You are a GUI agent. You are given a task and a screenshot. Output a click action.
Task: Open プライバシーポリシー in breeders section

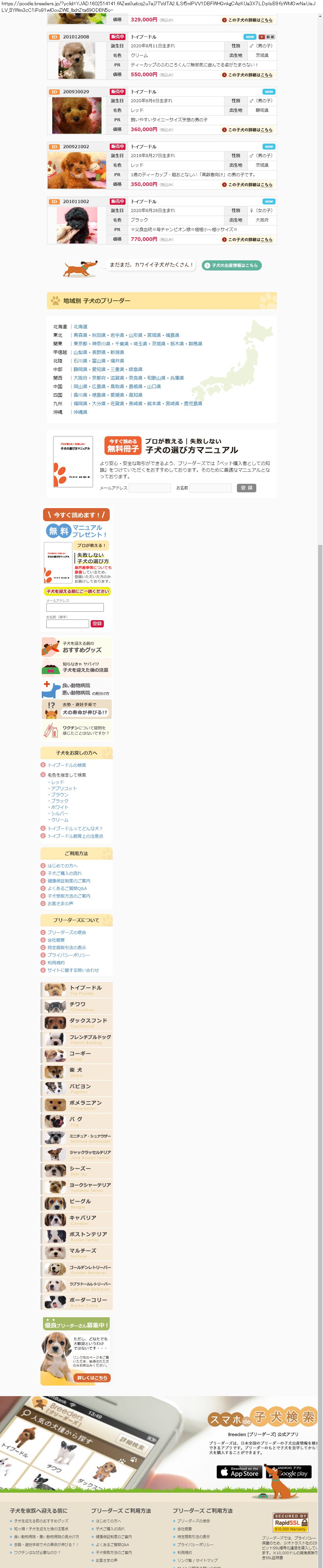click(68, 955)
